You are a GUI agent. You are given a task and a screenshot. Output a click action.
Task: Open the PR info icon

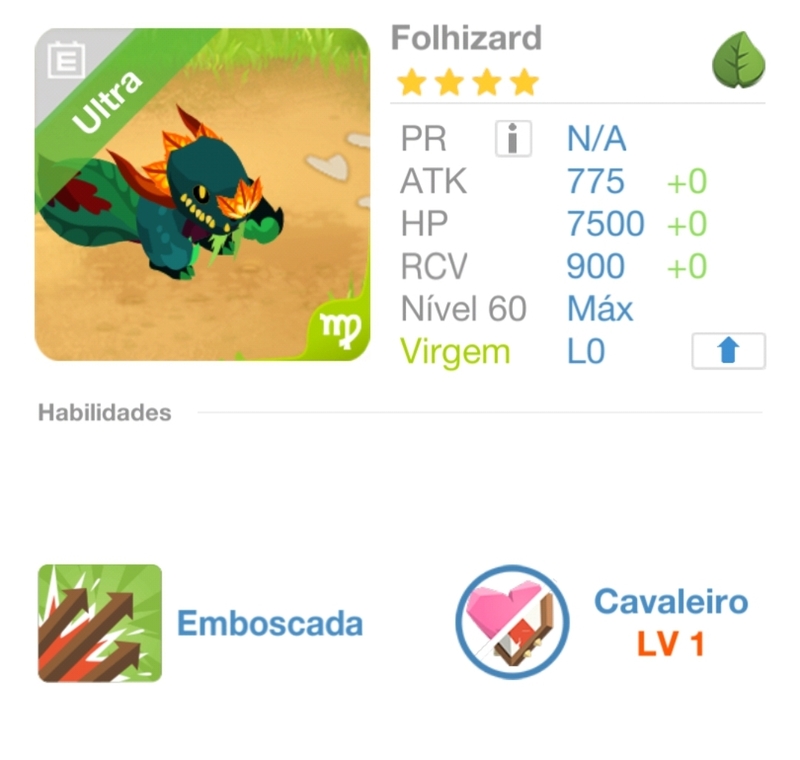tap(513, 139)
